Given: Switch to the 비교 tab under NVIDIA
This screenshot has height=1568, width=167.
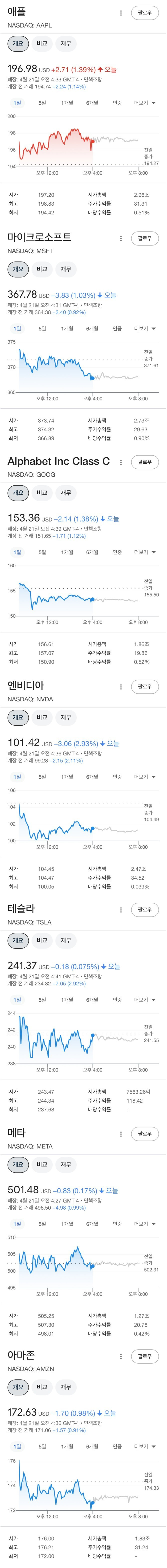Looking at the screenshot, I should (x=42, y=717).
